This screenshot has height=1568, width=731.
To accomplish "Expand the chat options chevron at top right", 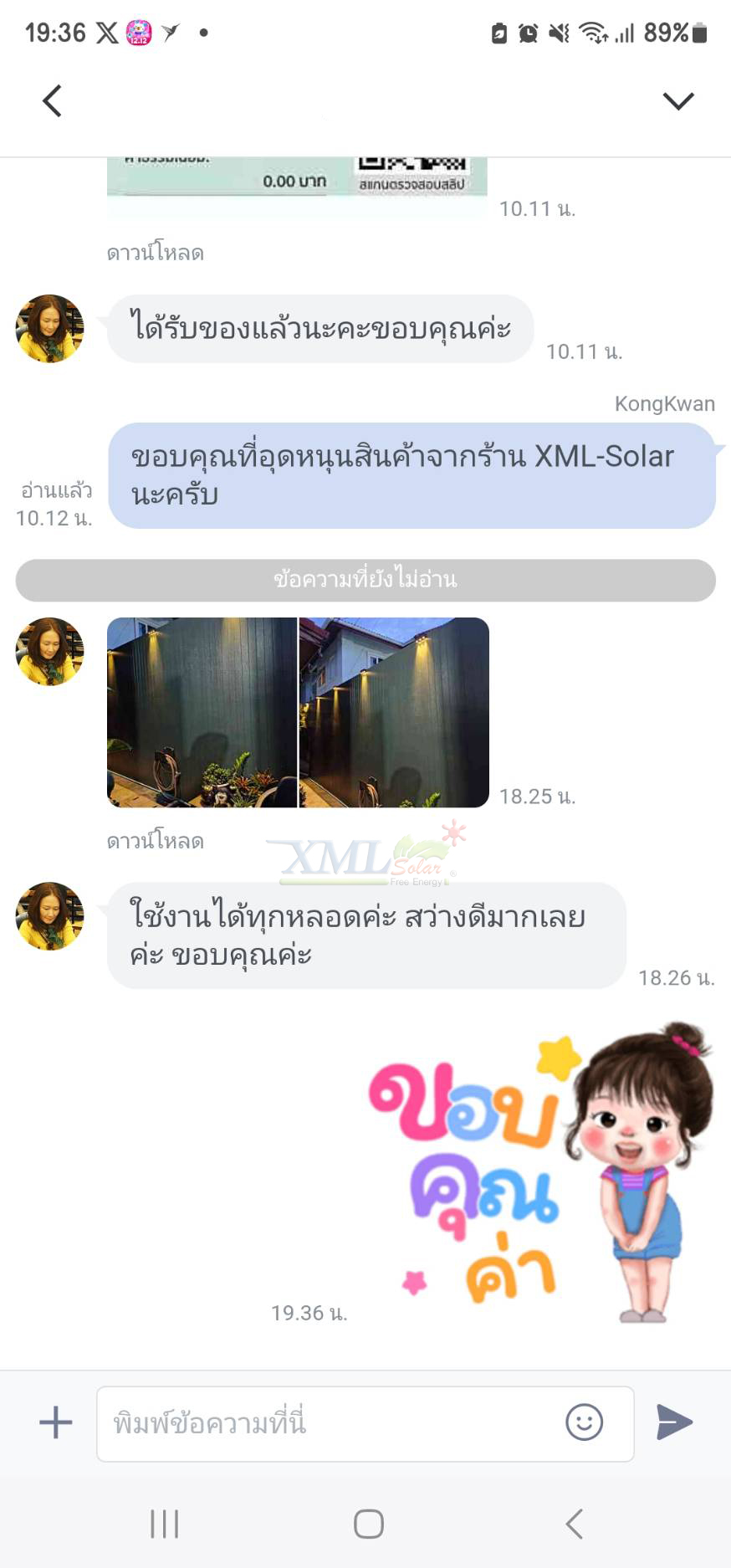I will tap(677, 99).
